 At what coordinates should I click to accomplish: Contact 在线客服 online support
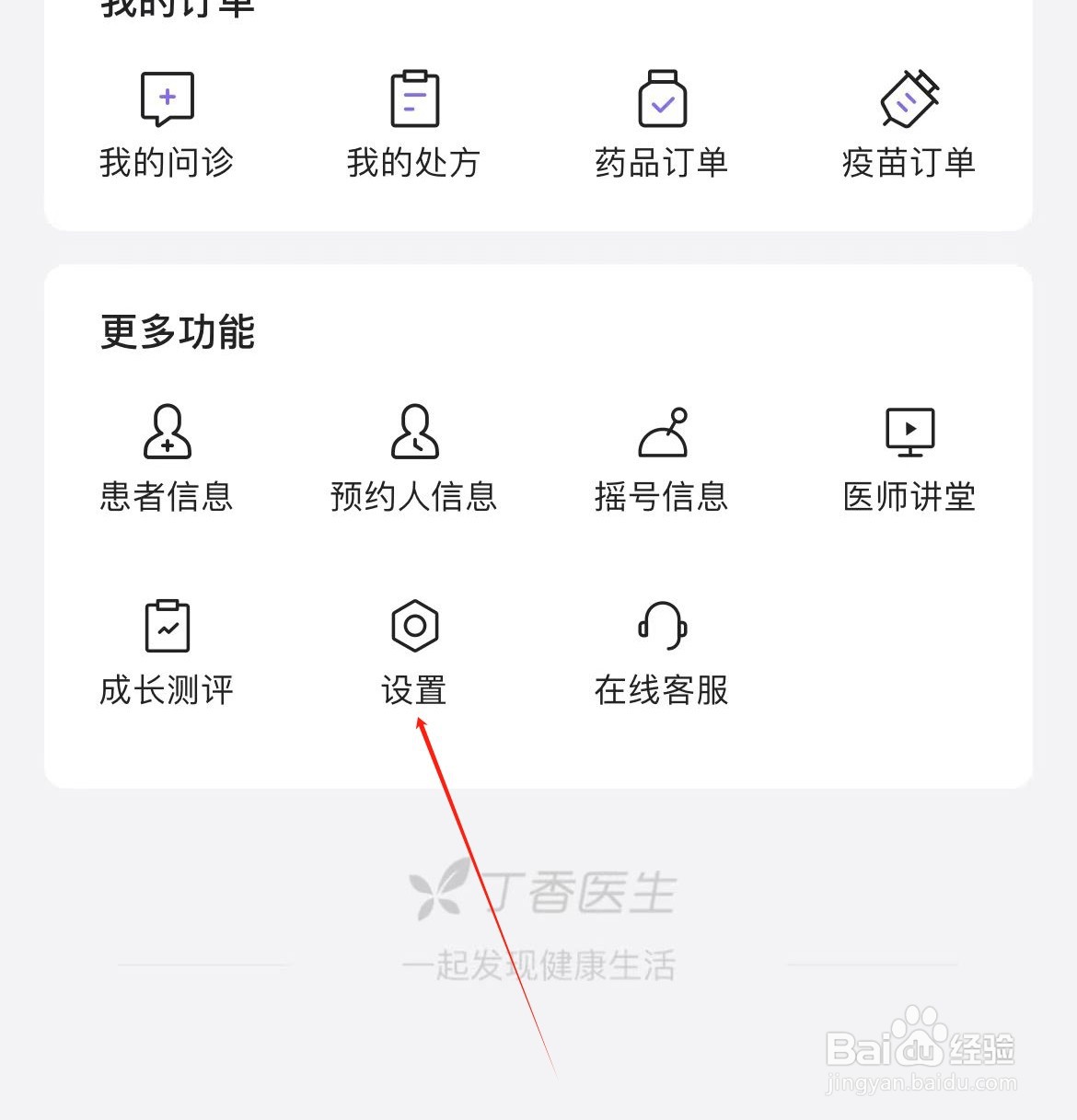[662, 652]
